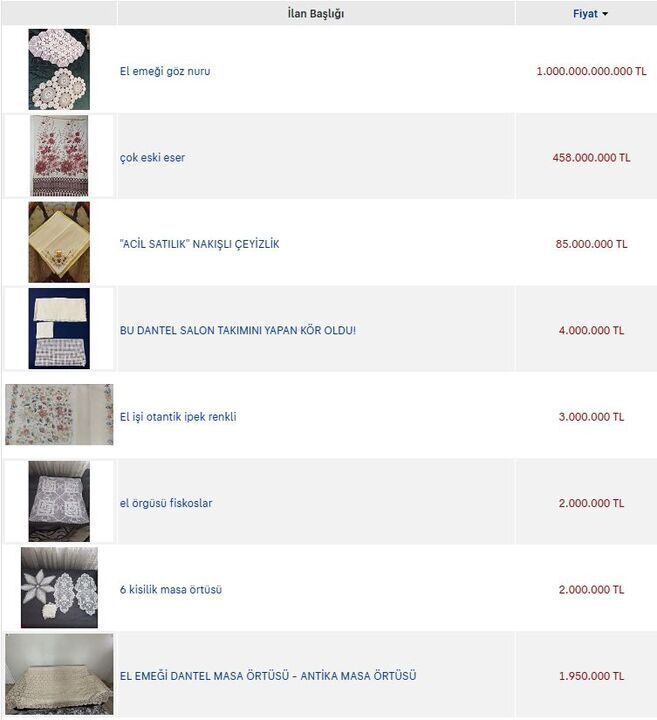Open the "el örgüsü fiskoslar" listing

(166, 503)
